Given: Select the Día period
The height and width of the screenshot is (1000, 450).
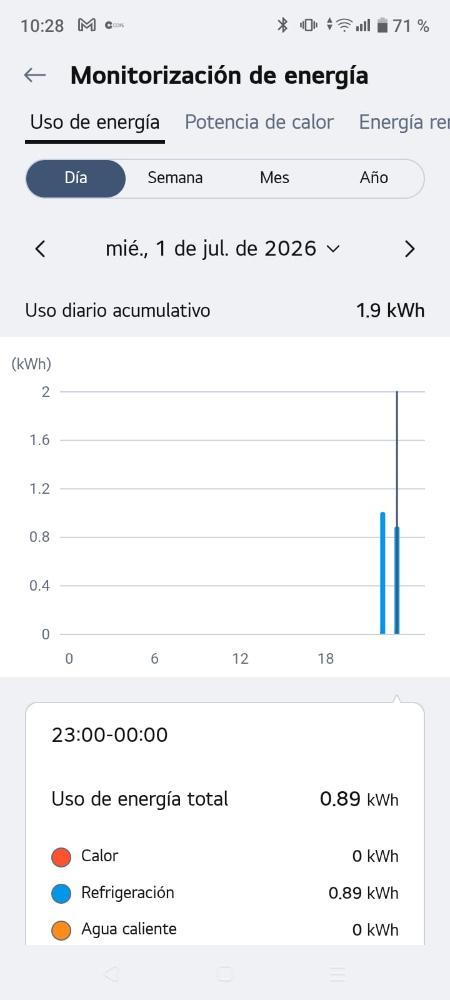Looking at the screenshot, I should (x=76, y=178).
